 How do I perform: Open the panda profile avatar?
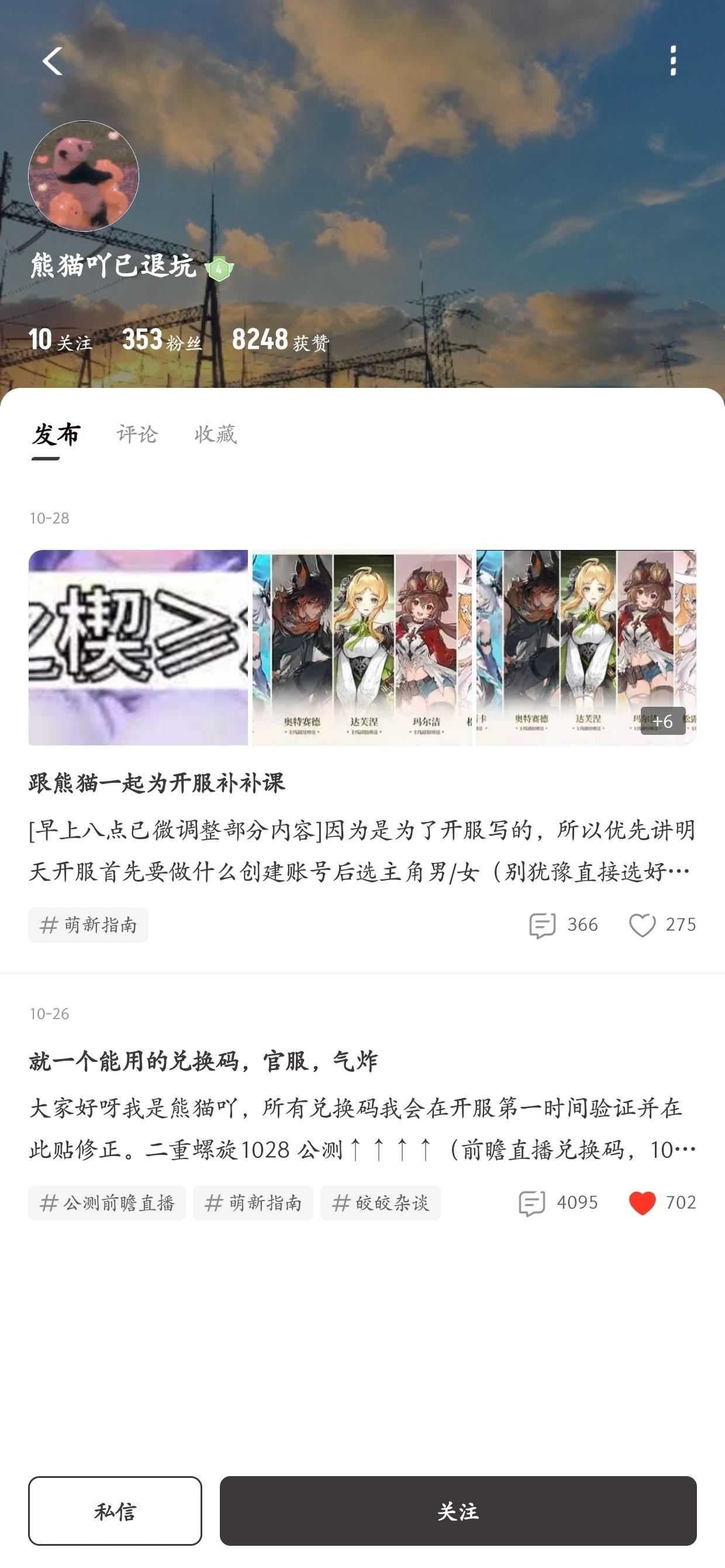click(84, 177)
